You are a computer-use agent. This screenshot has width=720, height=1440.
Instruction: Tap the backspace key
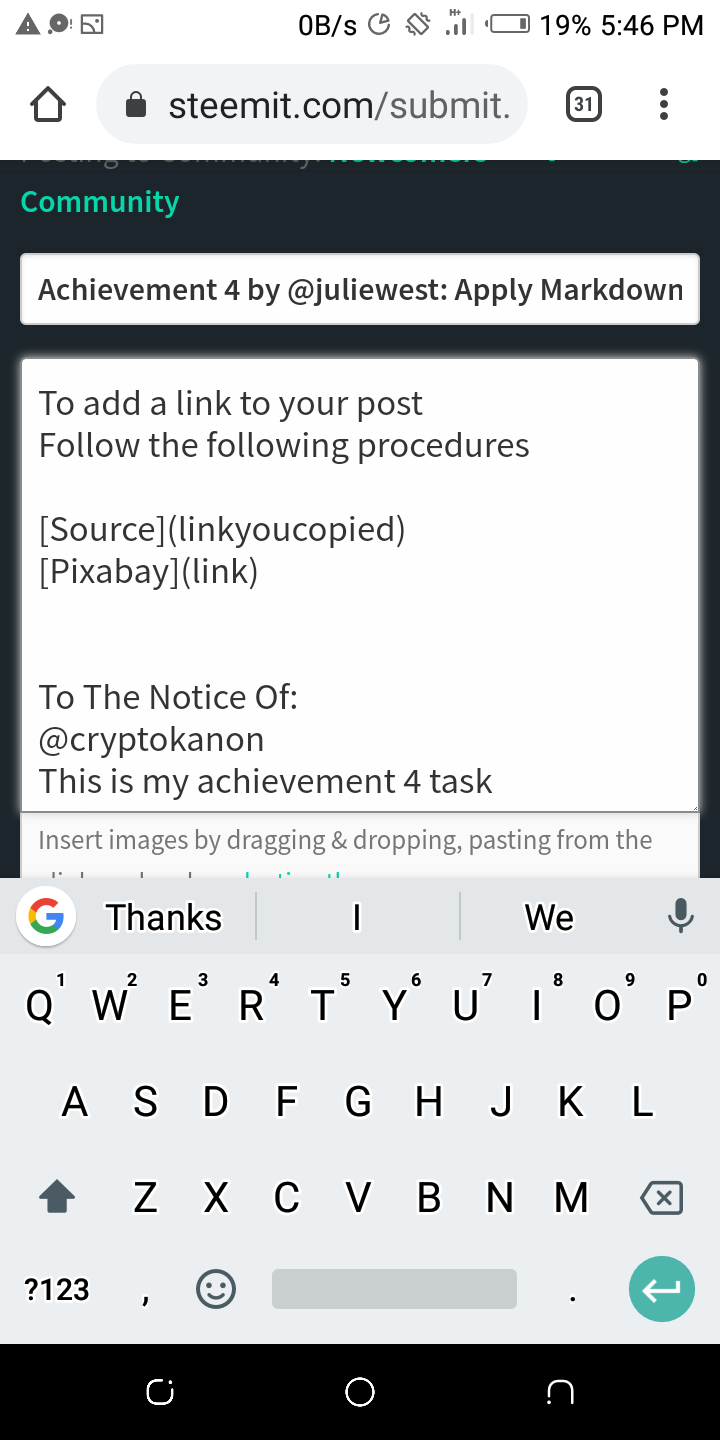click(x=661, y=1197)
